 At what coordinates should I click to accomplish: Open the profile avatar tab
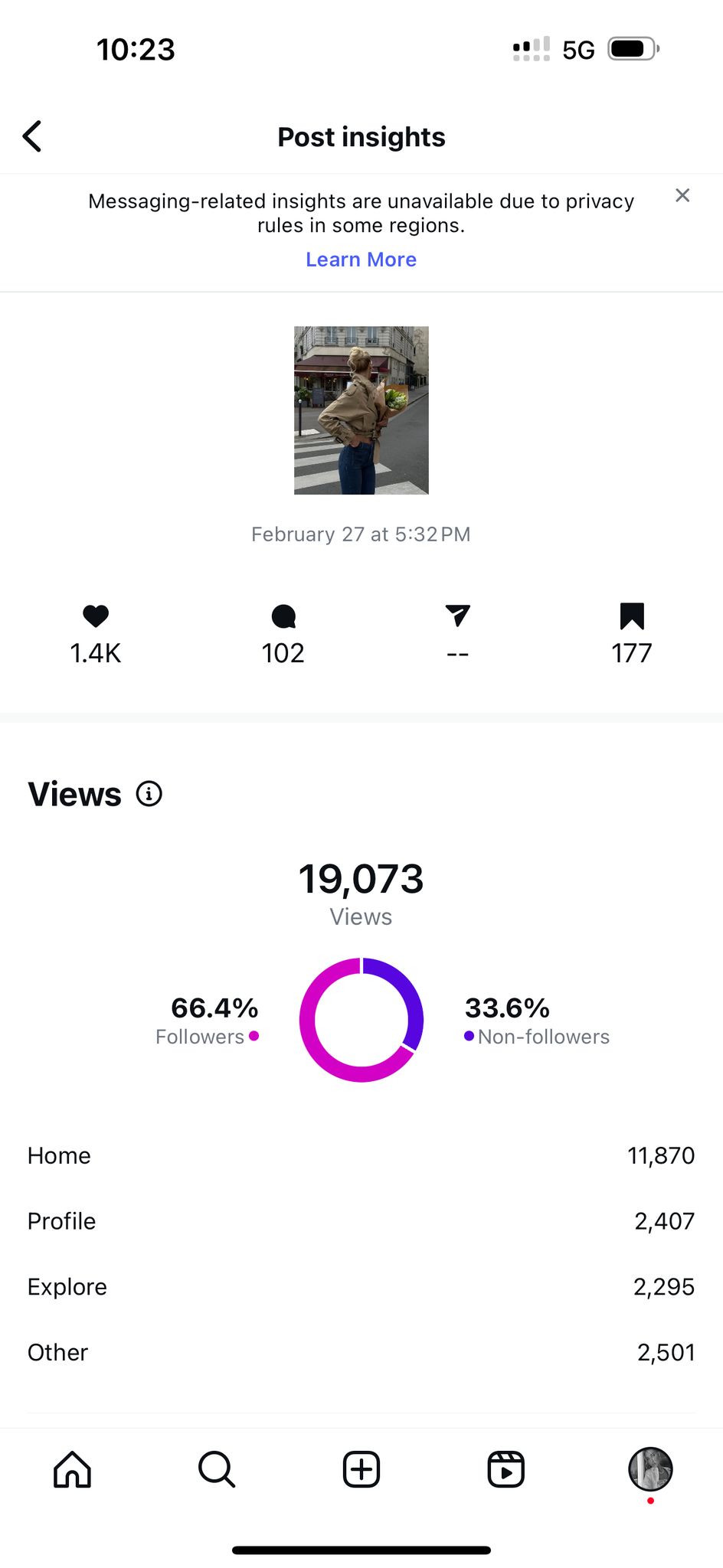pyautogui.click(x=650, y=1469)
